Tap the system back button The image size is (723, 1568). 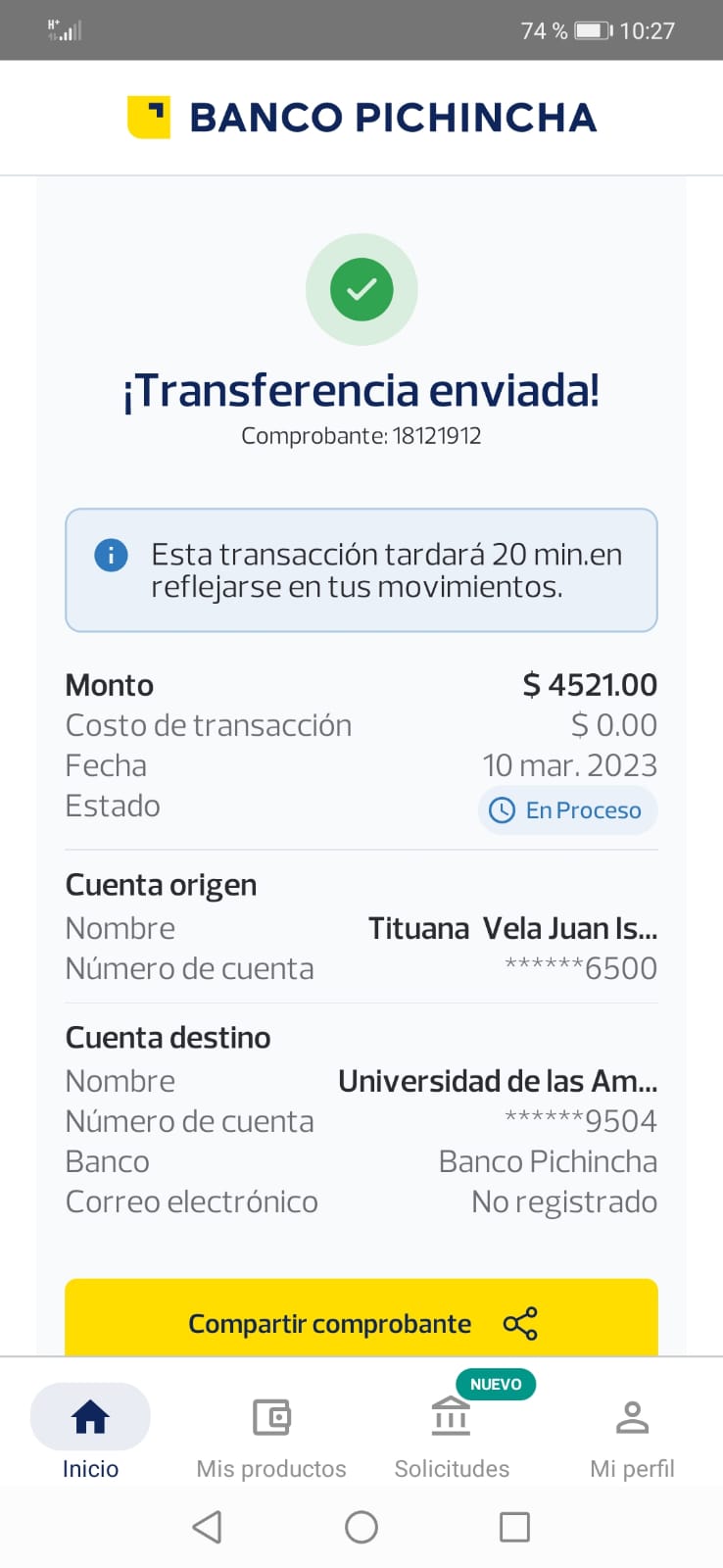coord(207,1527)
